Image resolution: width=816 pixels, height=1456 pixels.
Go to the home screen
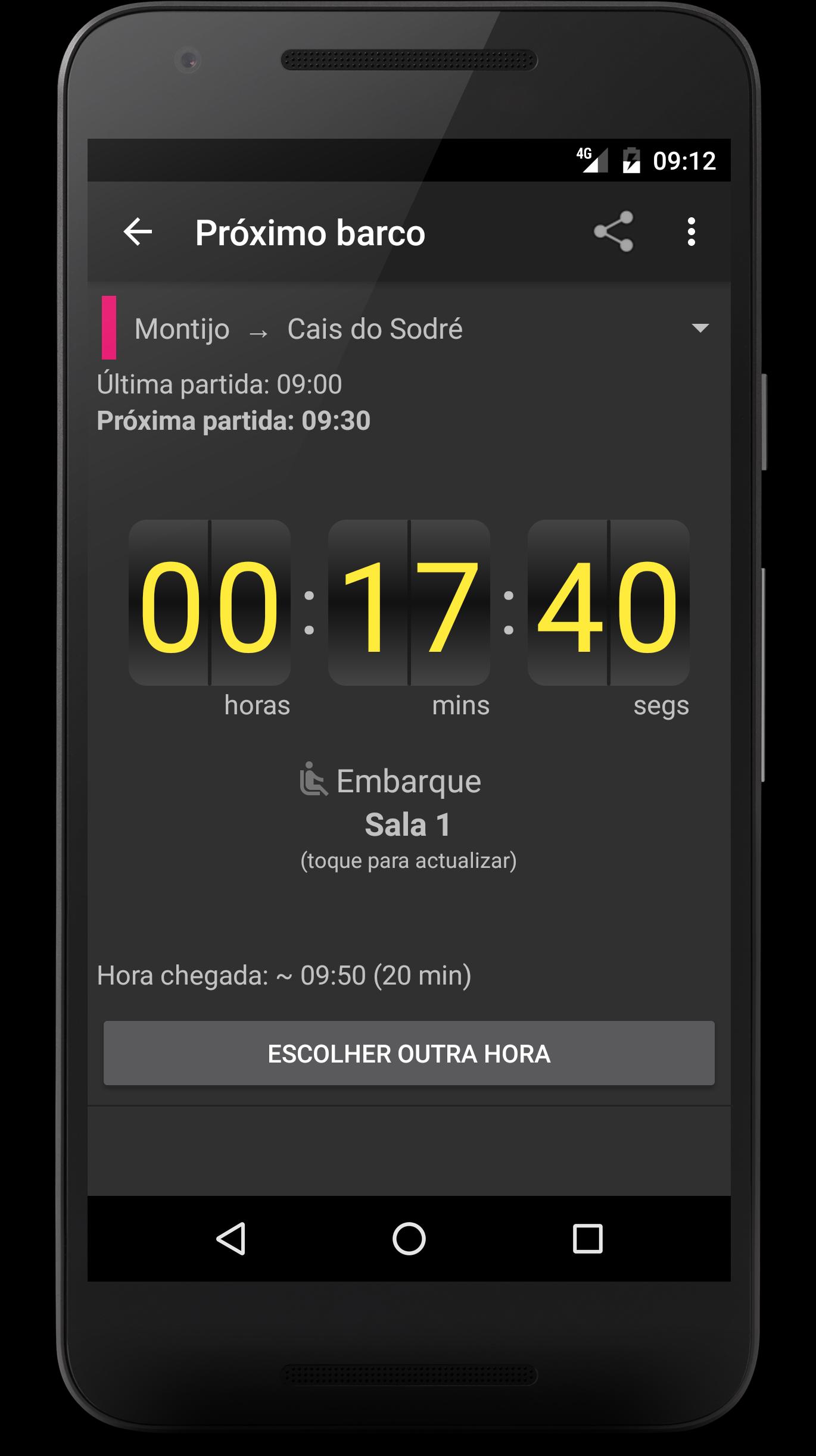(x=409, y=1239)
